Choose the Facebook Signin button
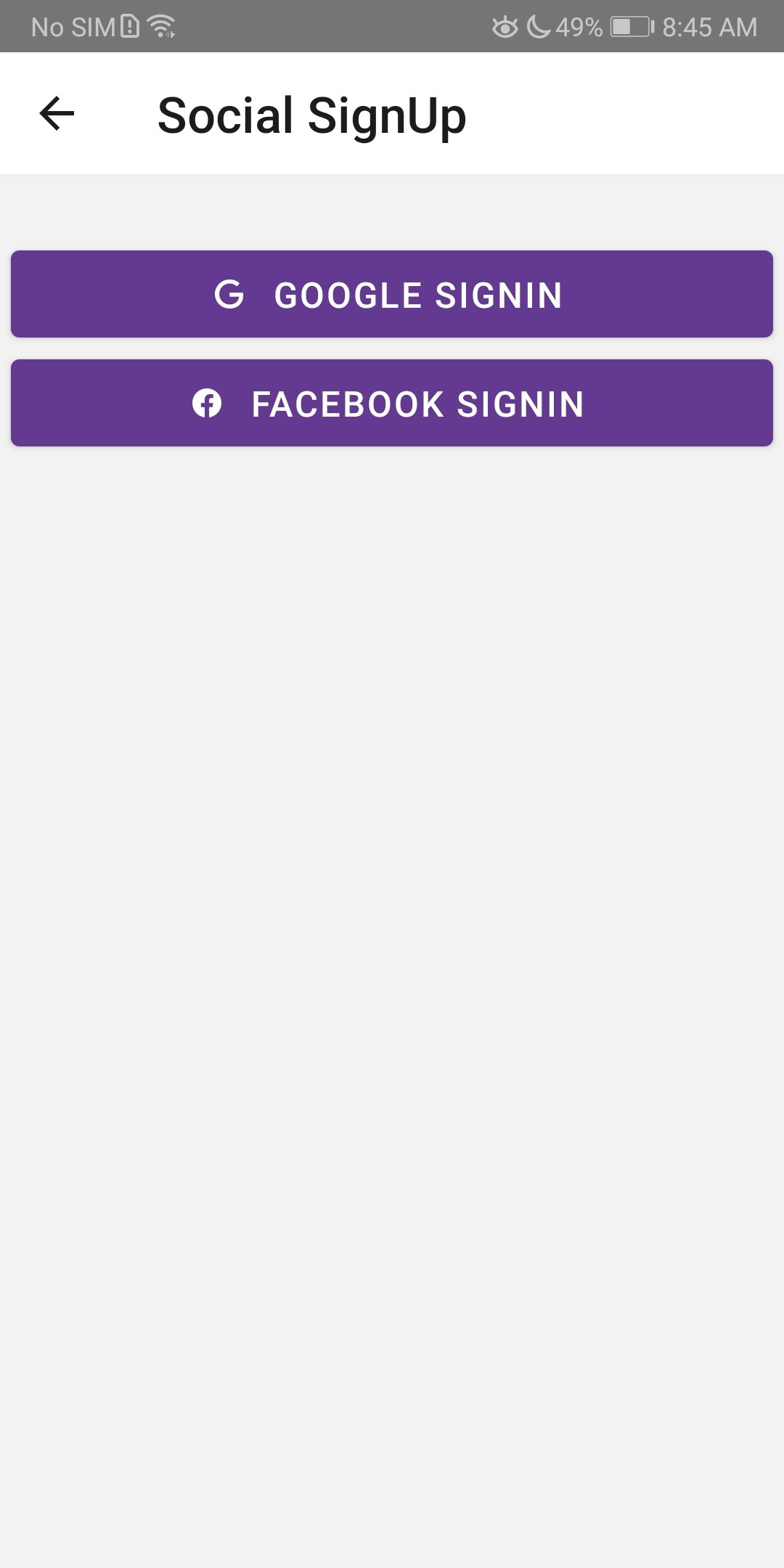784x1568 pixels. (x=392, y=403)
